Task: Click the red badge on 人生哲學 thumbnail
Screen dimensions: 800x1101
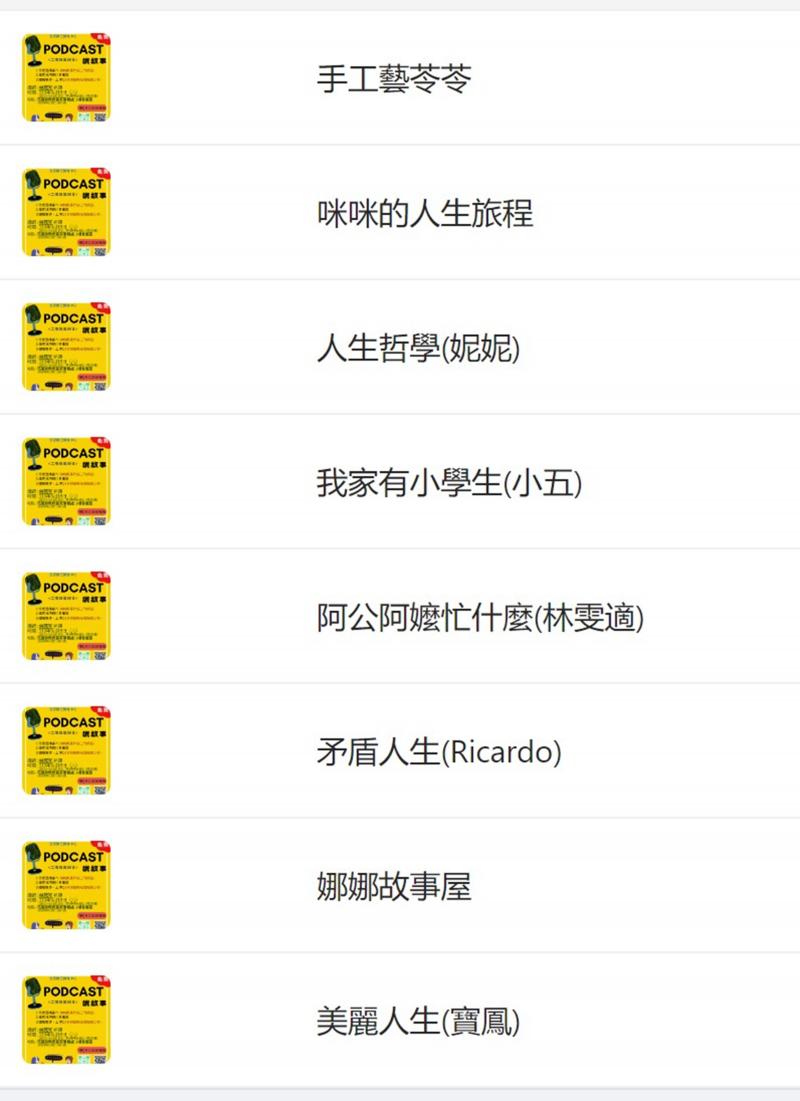Action: (x=104, y=307)
